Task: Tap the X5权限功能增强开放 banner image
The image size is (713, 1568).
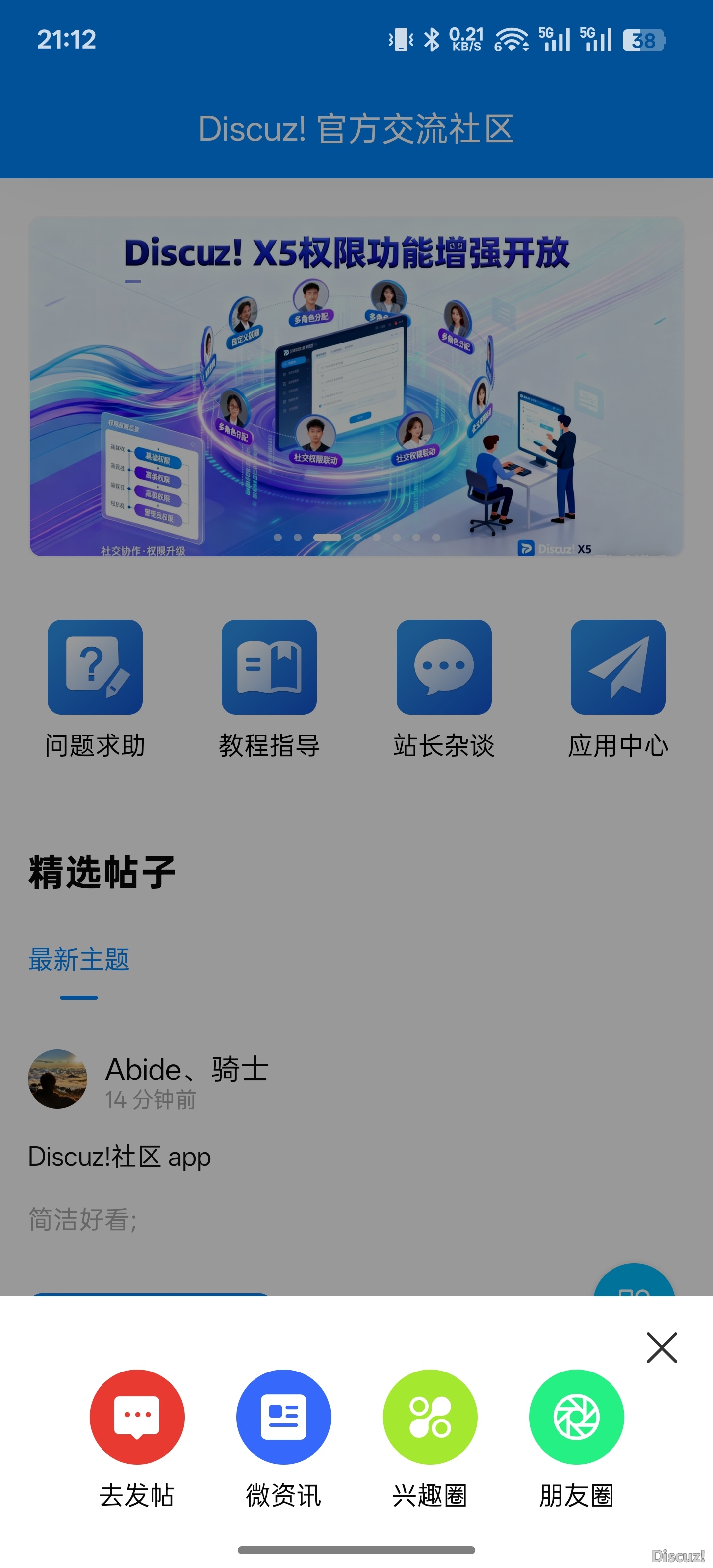Action: pos(356,388)
